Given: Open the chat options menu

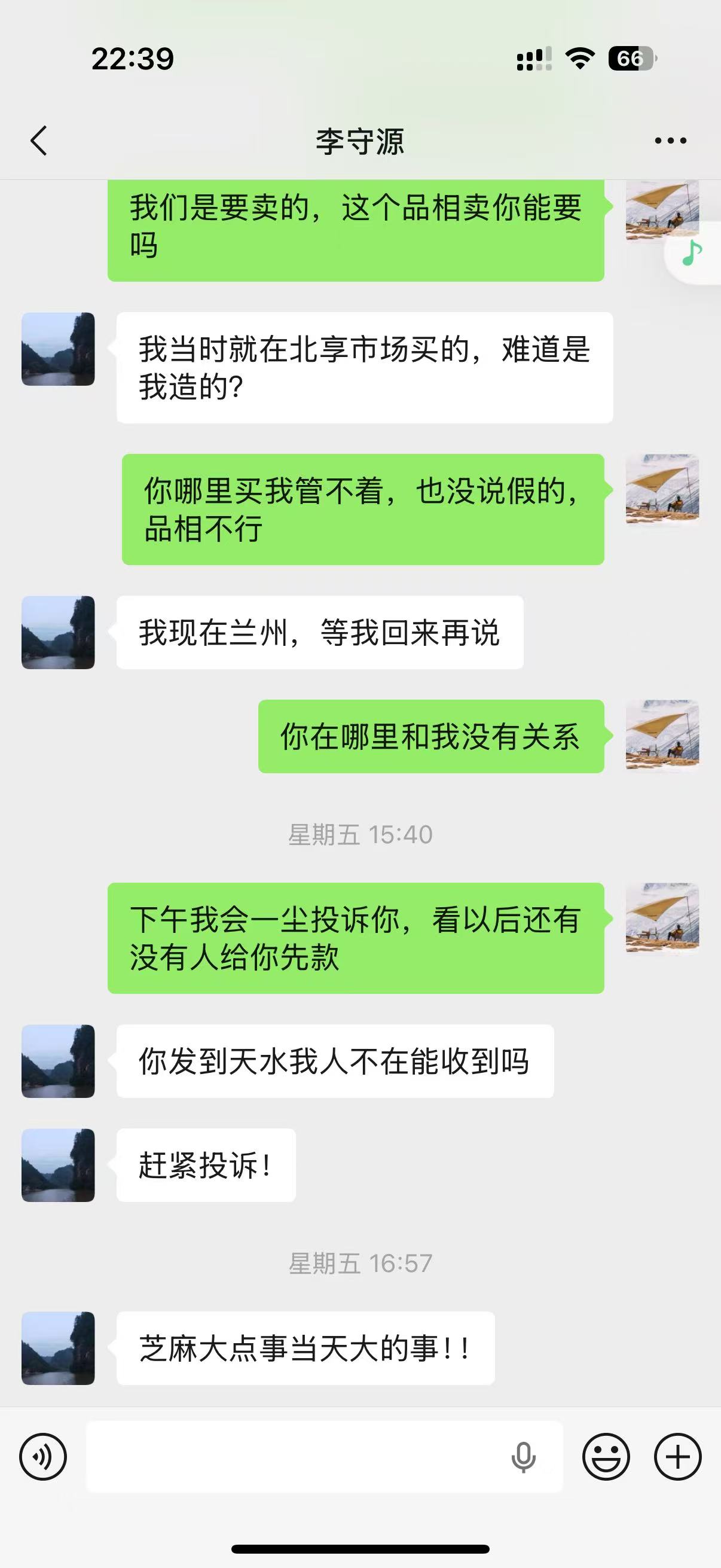Looking at the screenshot, I should tap(670, 141).
